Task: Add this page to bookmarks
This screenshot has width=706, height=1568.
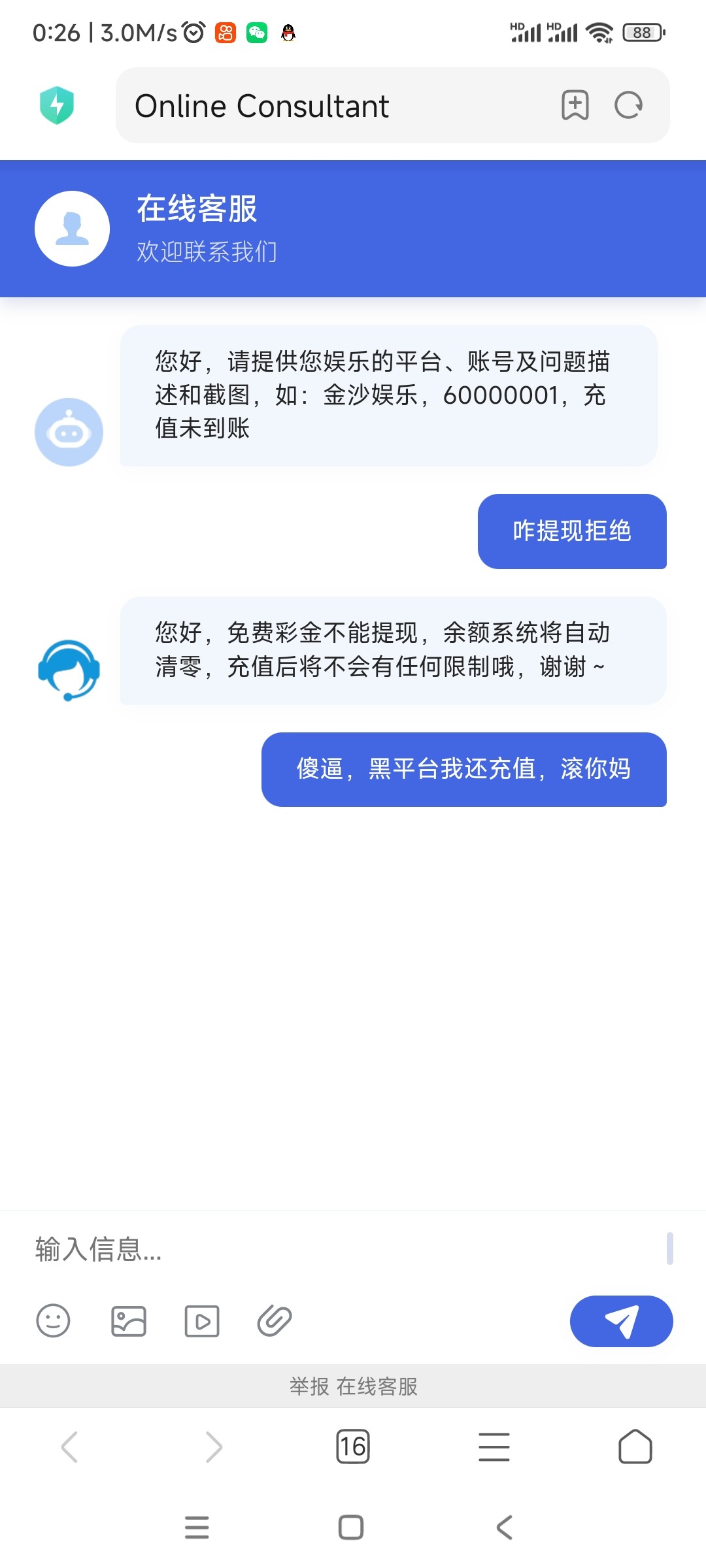Action: point(575,105)
